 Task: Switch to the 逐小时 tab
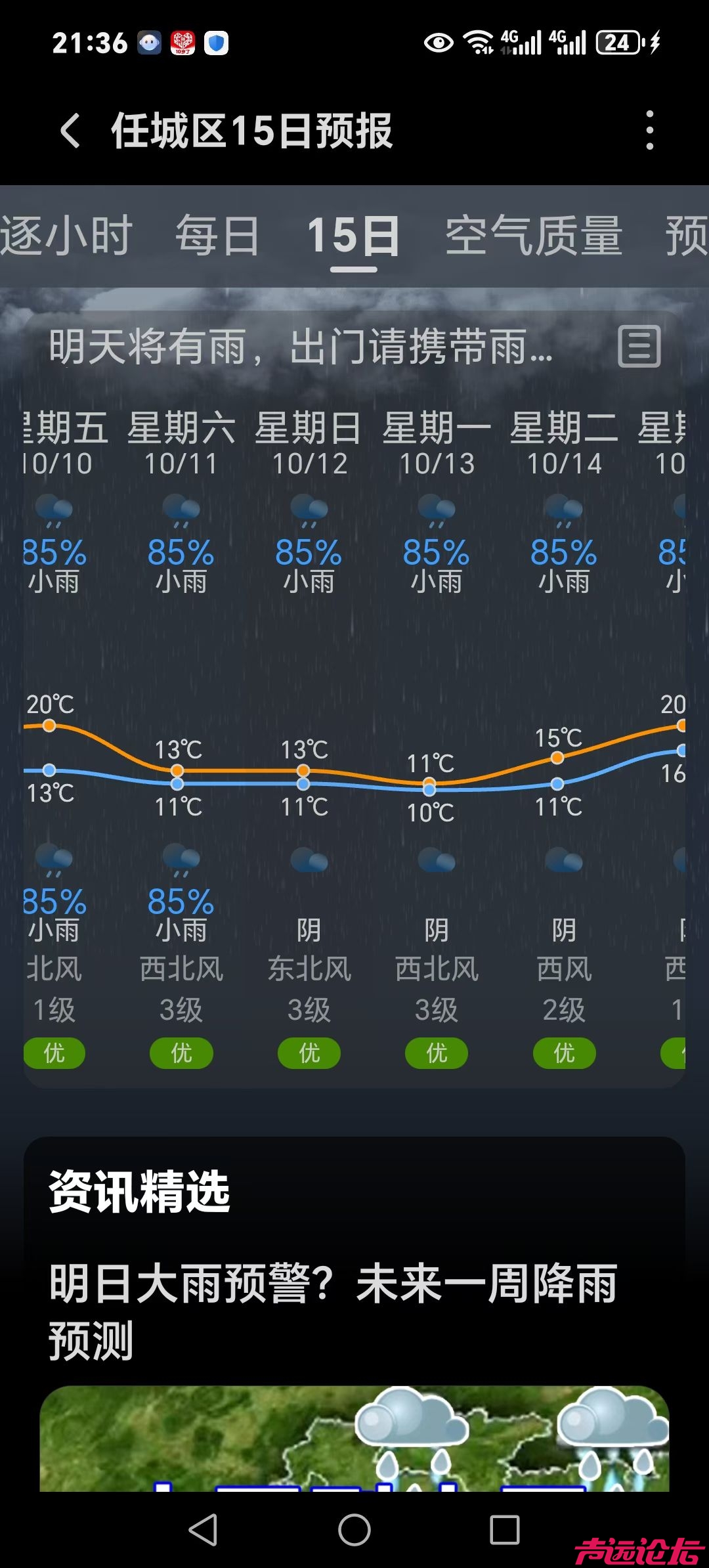pos(66,236)
